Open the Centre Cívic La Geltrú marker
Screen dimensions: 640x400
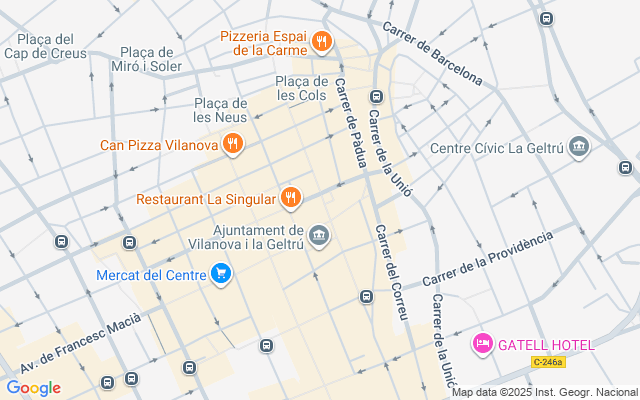pyautogui.click(x=579, y=148)
